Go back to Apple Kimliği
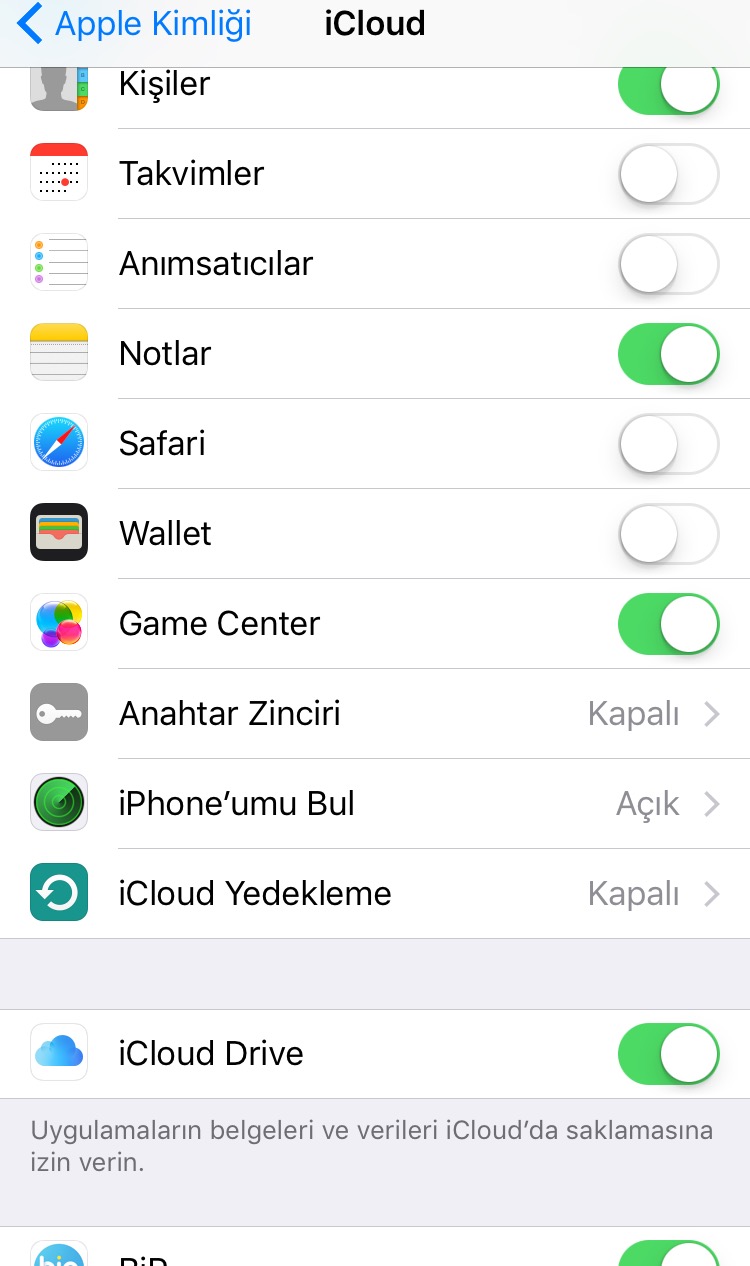The image size is (750, 1266). coord(135,24)
